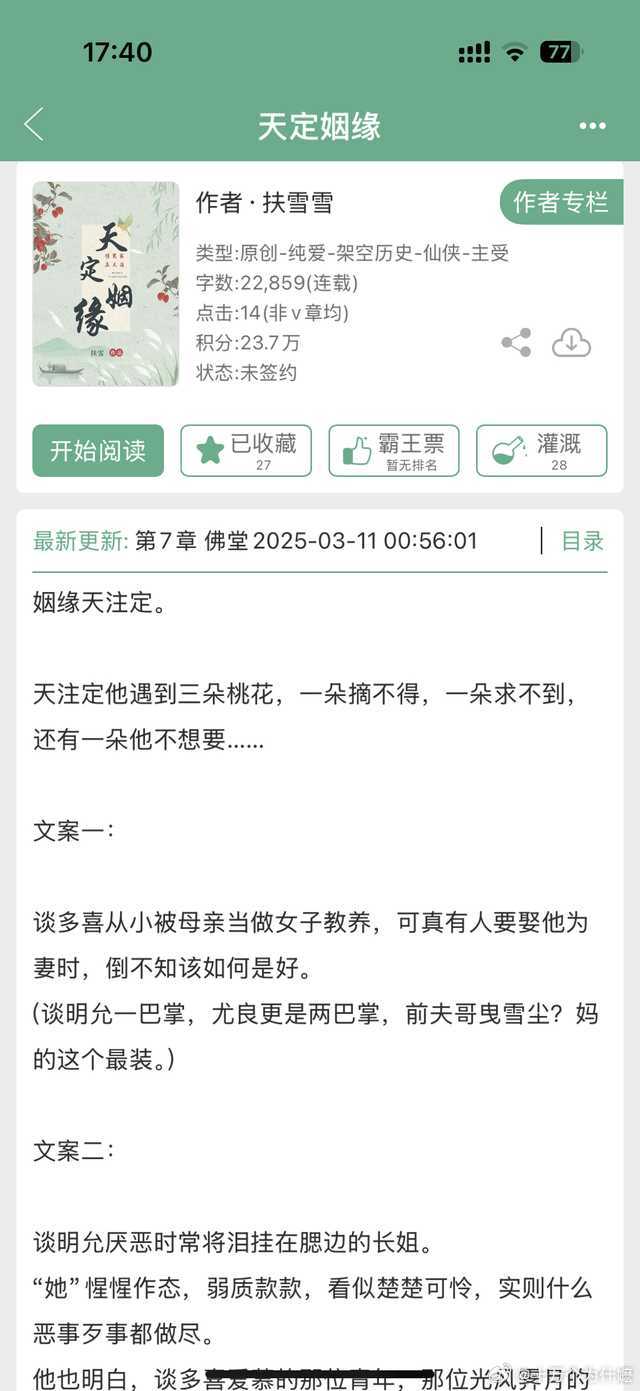640x1391 pixels.
Task: Open the 目录 chapter list
Action: tap(582, 541)
